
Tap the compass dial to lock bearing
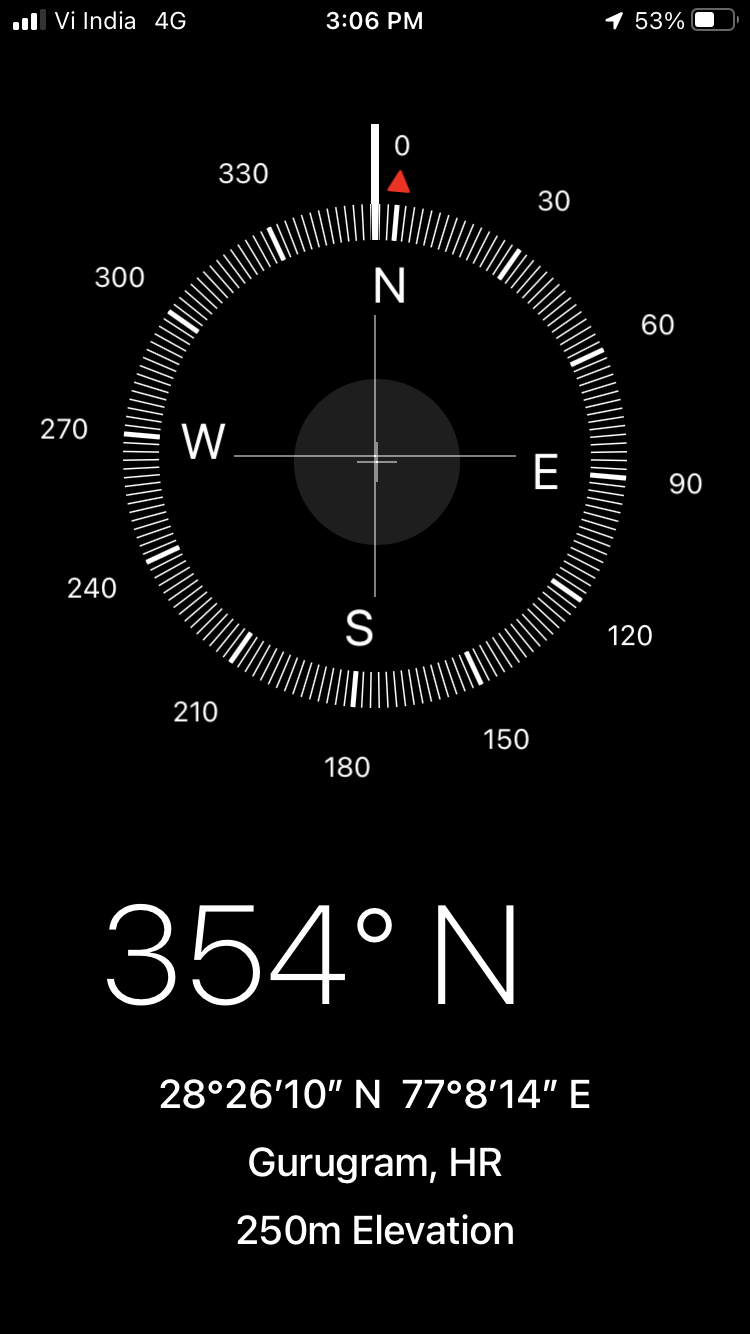[375, 457]
